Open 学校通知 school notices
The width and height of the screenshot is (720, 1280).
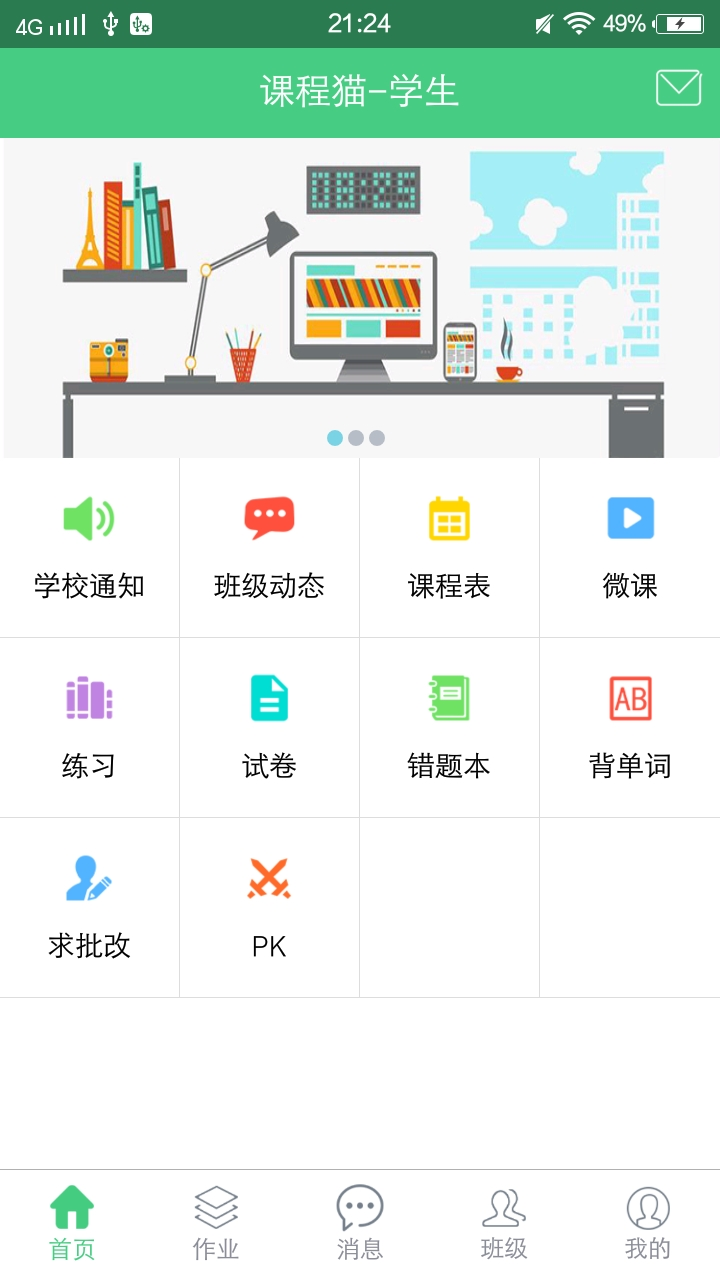(x=90, y=548)
